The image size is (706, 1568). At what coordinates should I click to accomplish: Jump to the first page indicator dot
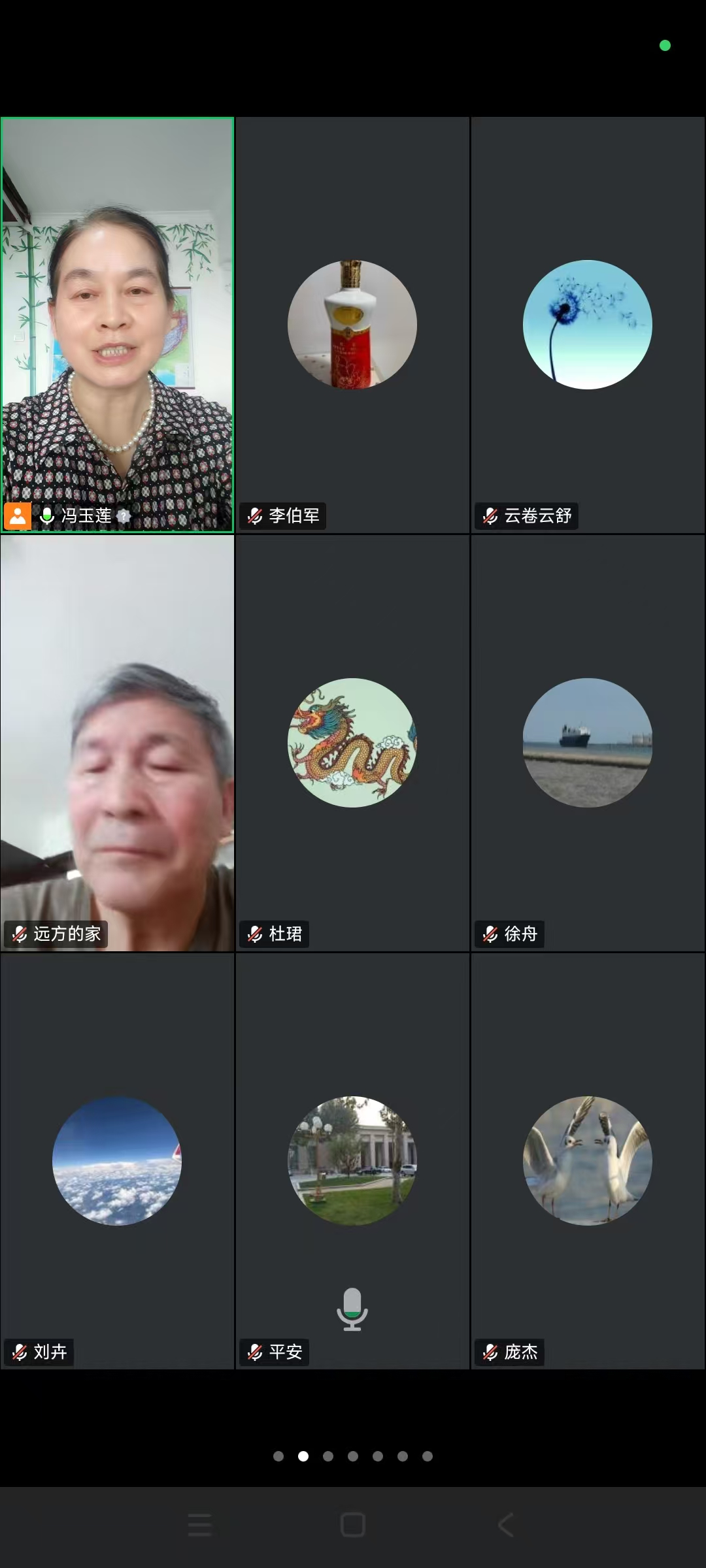[278, 1456]
